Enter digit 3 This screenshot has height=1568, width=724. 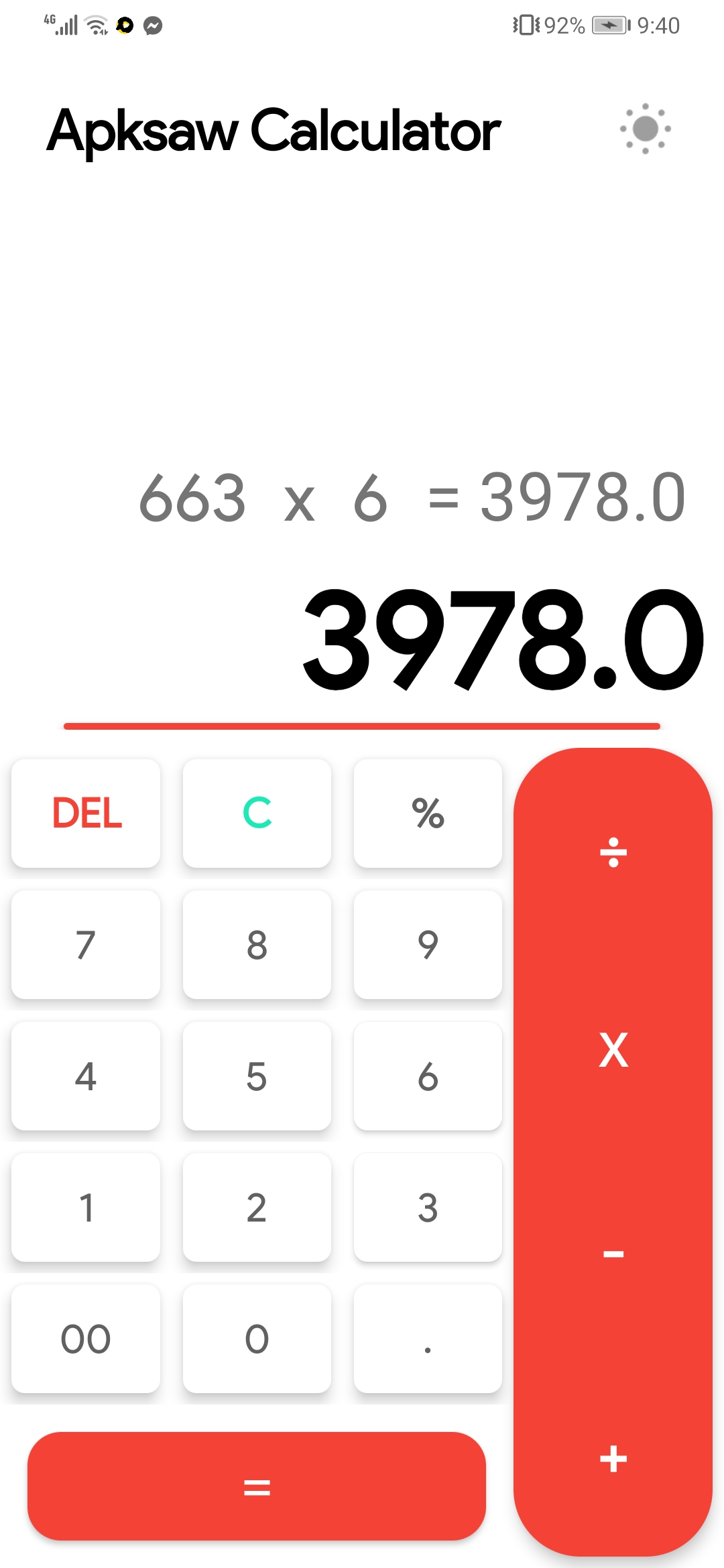click(428, 1207)
